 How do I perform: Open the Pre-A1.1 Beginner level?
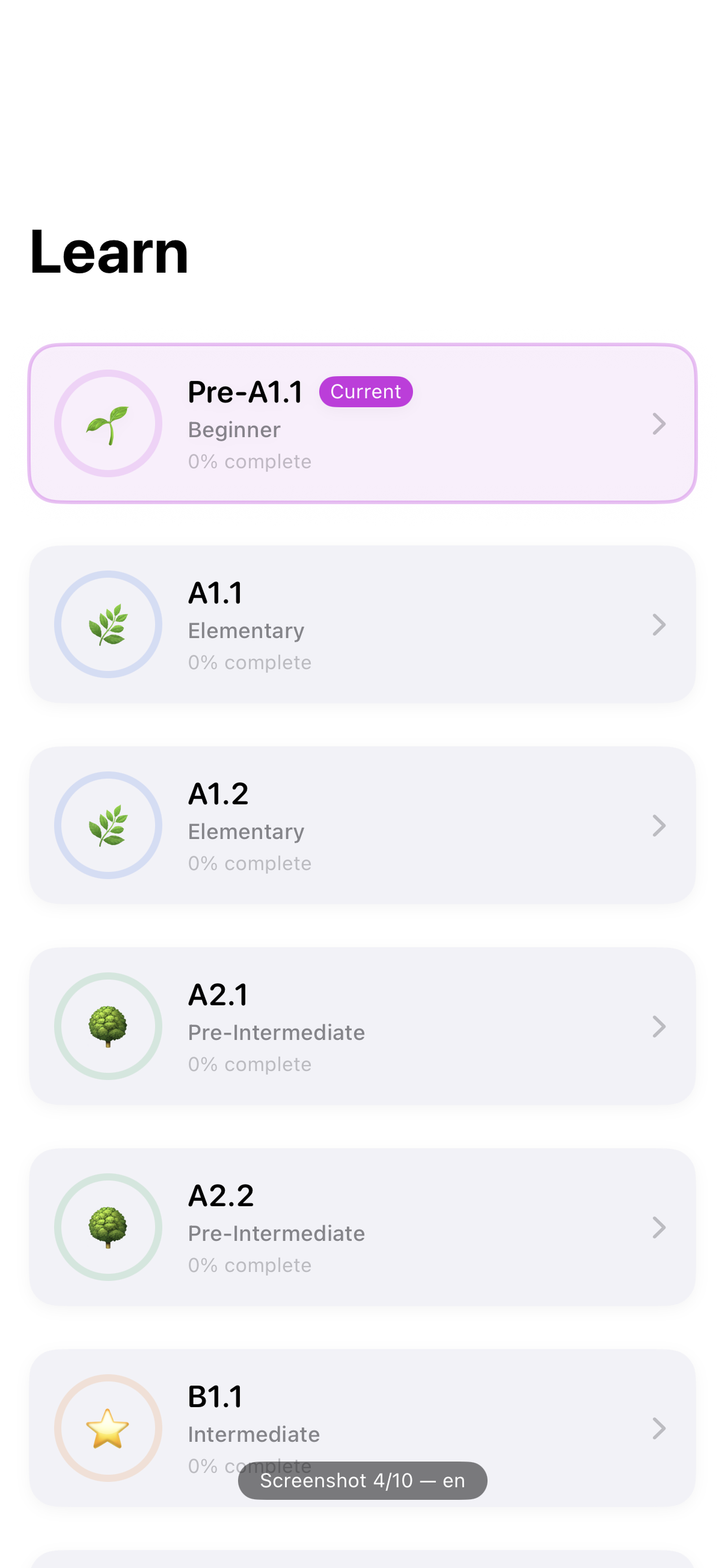click(x=362, y=424)
